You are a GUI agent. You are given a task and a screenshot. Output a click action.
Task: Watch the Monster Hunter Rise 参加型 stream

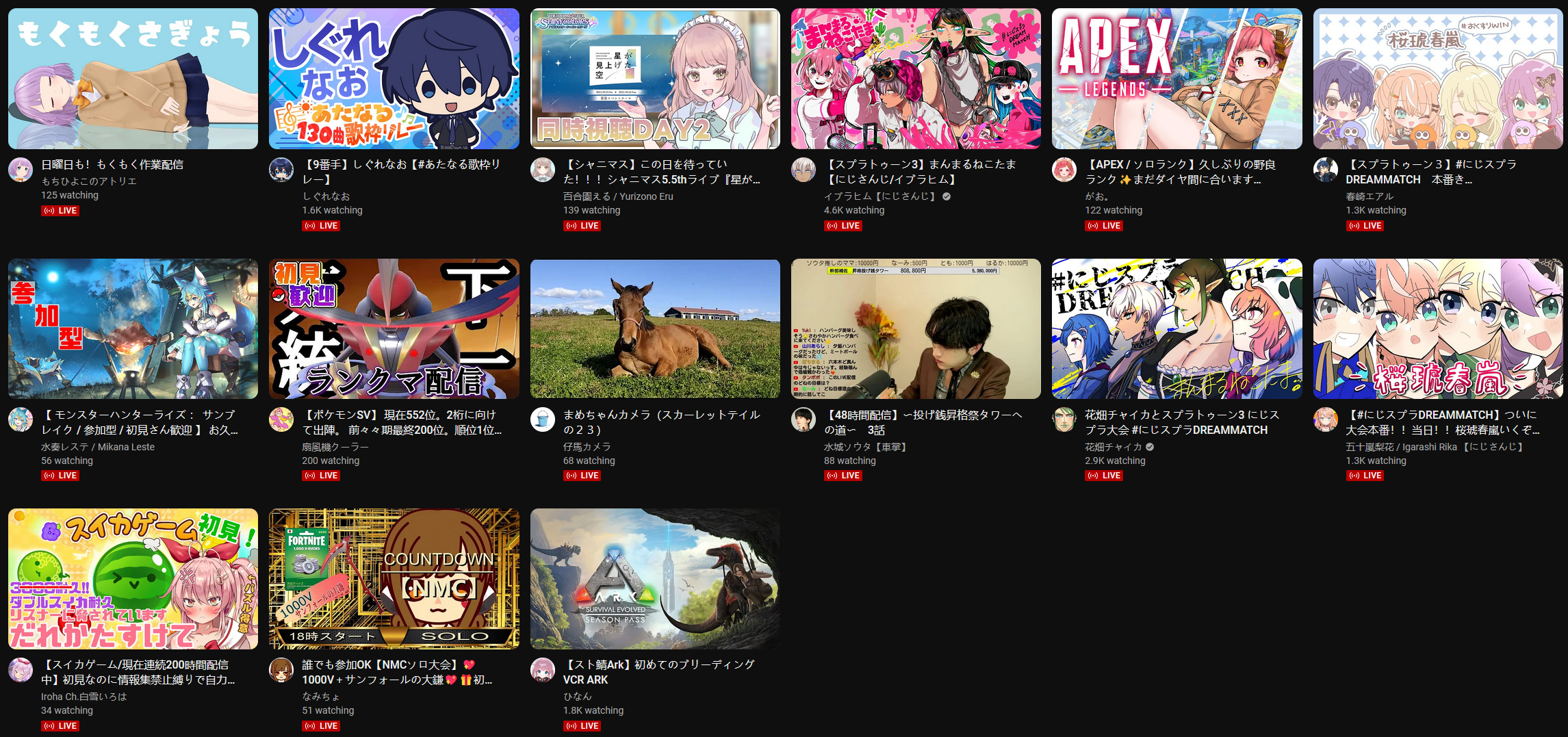133,328
